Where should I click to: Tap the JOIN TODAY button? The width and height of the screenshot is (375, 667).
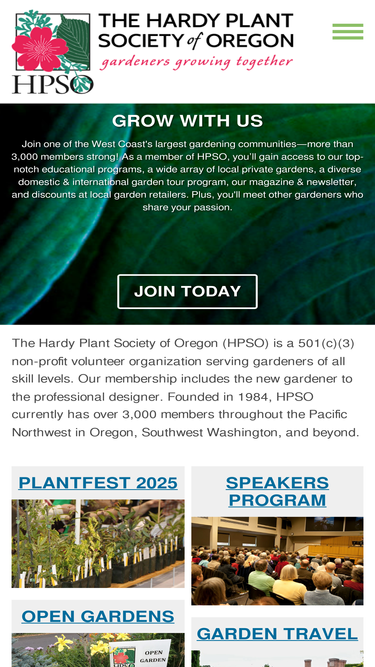pos(188,291)
